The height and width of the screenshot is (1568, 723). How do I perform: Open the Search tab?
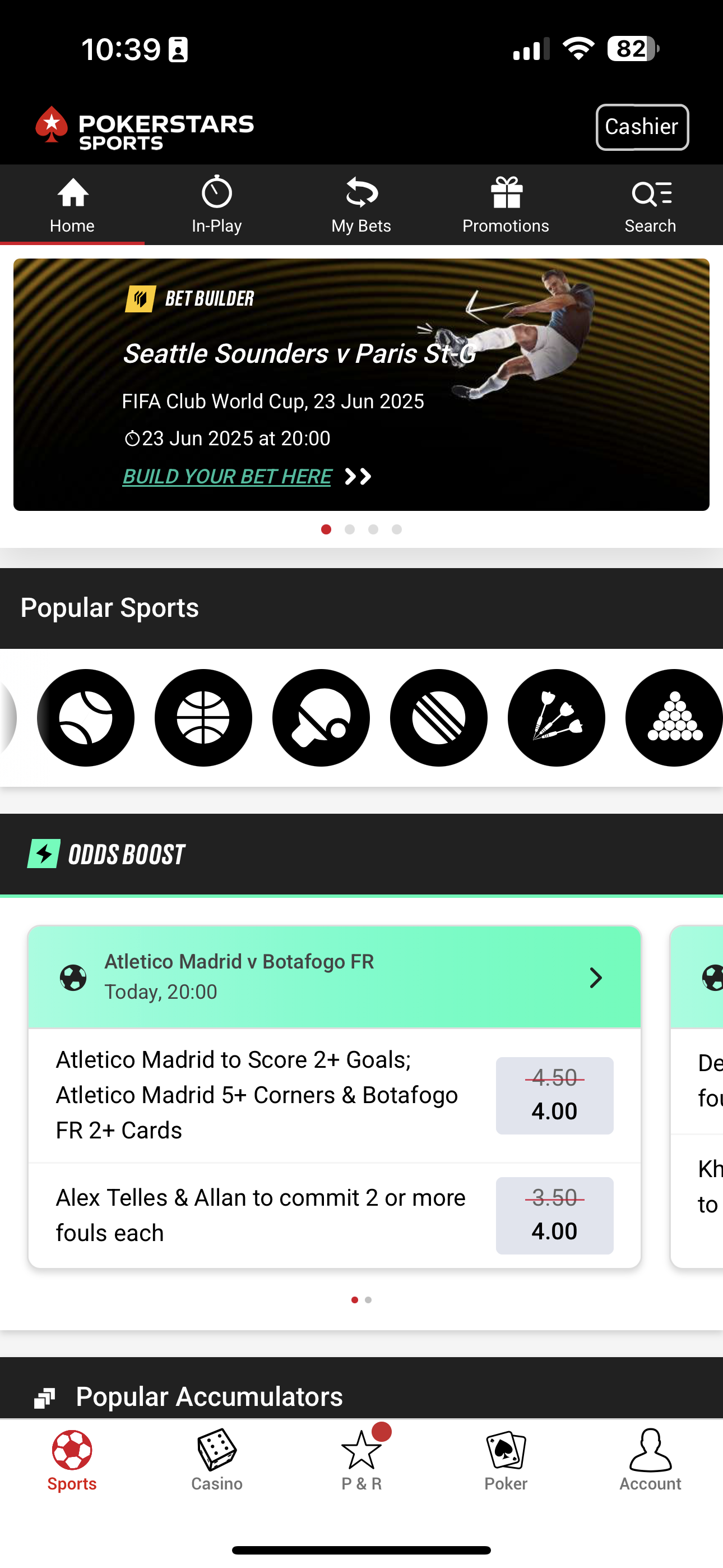650,206
